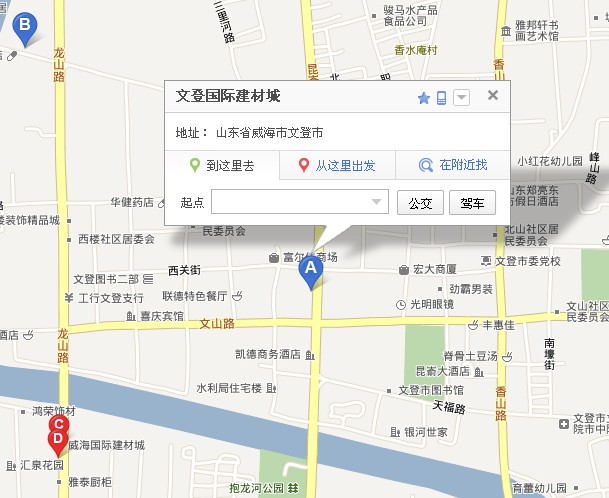
Task: Focus the 起点 starting point field
Action: coord(290,202)
